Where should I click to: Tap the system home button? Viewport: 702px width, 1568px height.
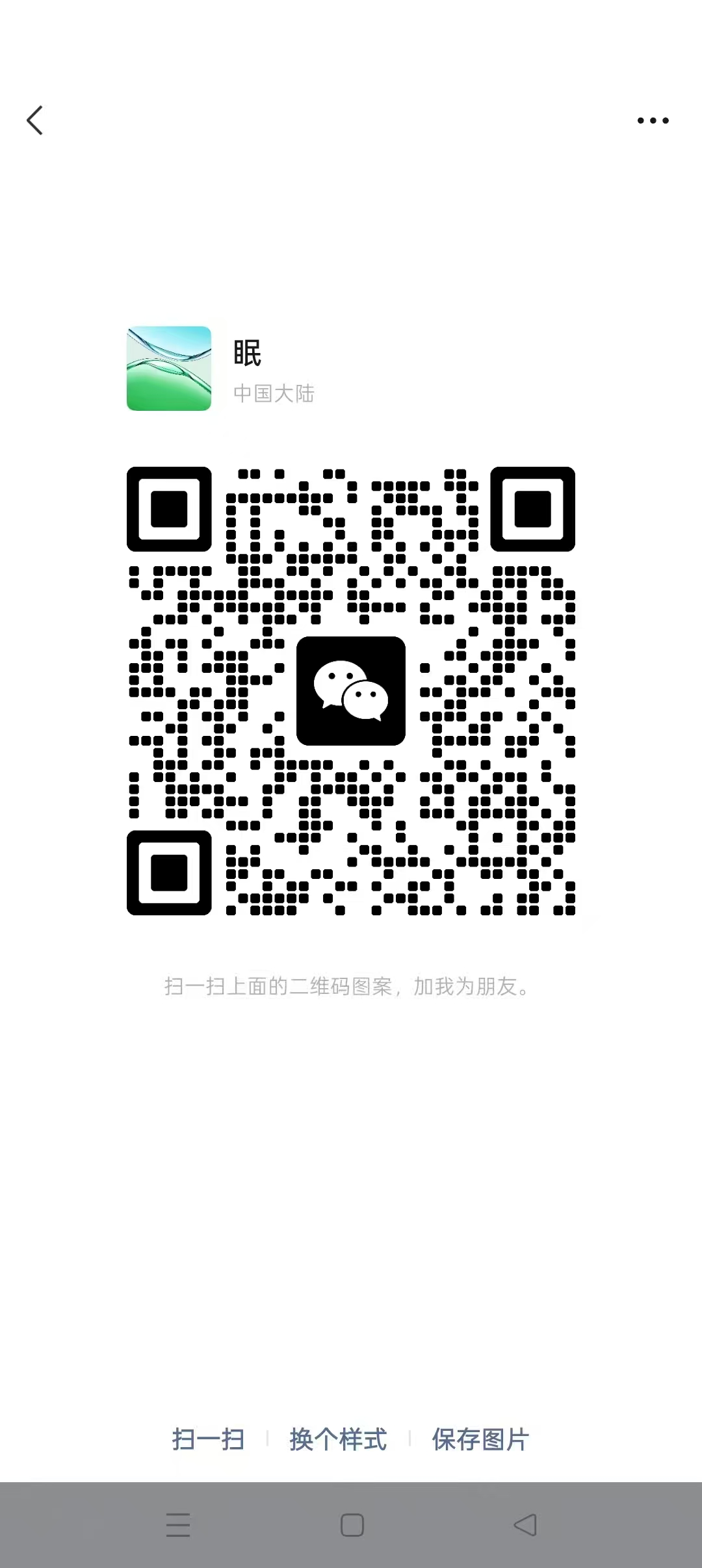pos(352,1525)
